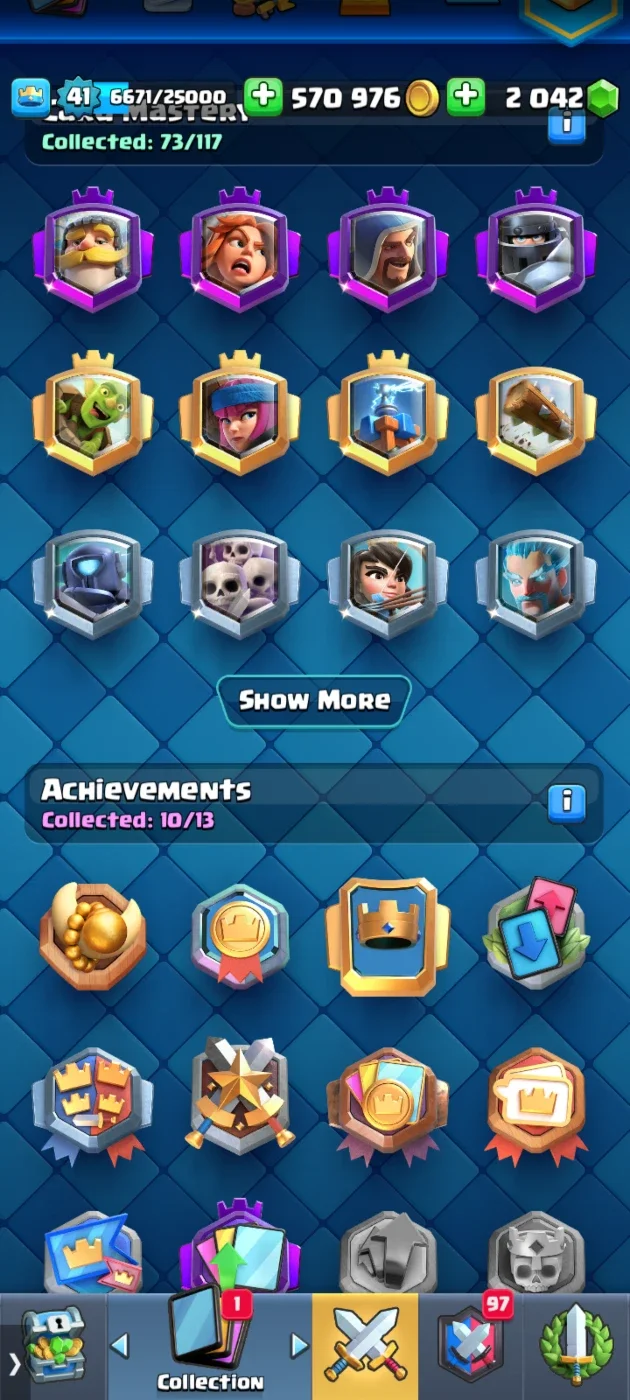Viewport: 630px width, 1400px height.
Task: Open the Achievements info icon
Action: [x=566, y=801]
